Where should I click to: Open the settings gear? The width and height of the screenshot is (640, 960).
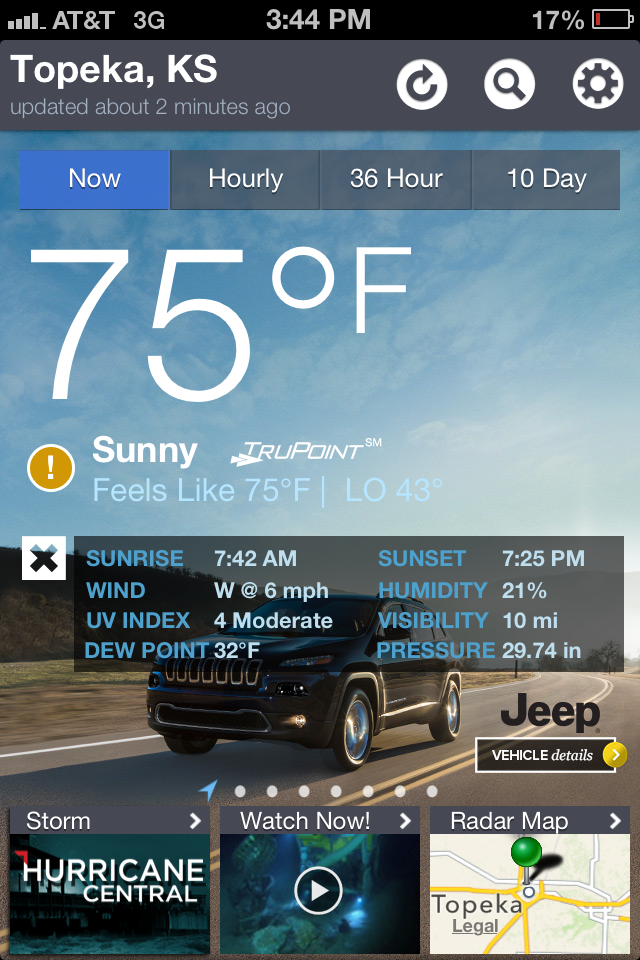[x=597, y=84]
